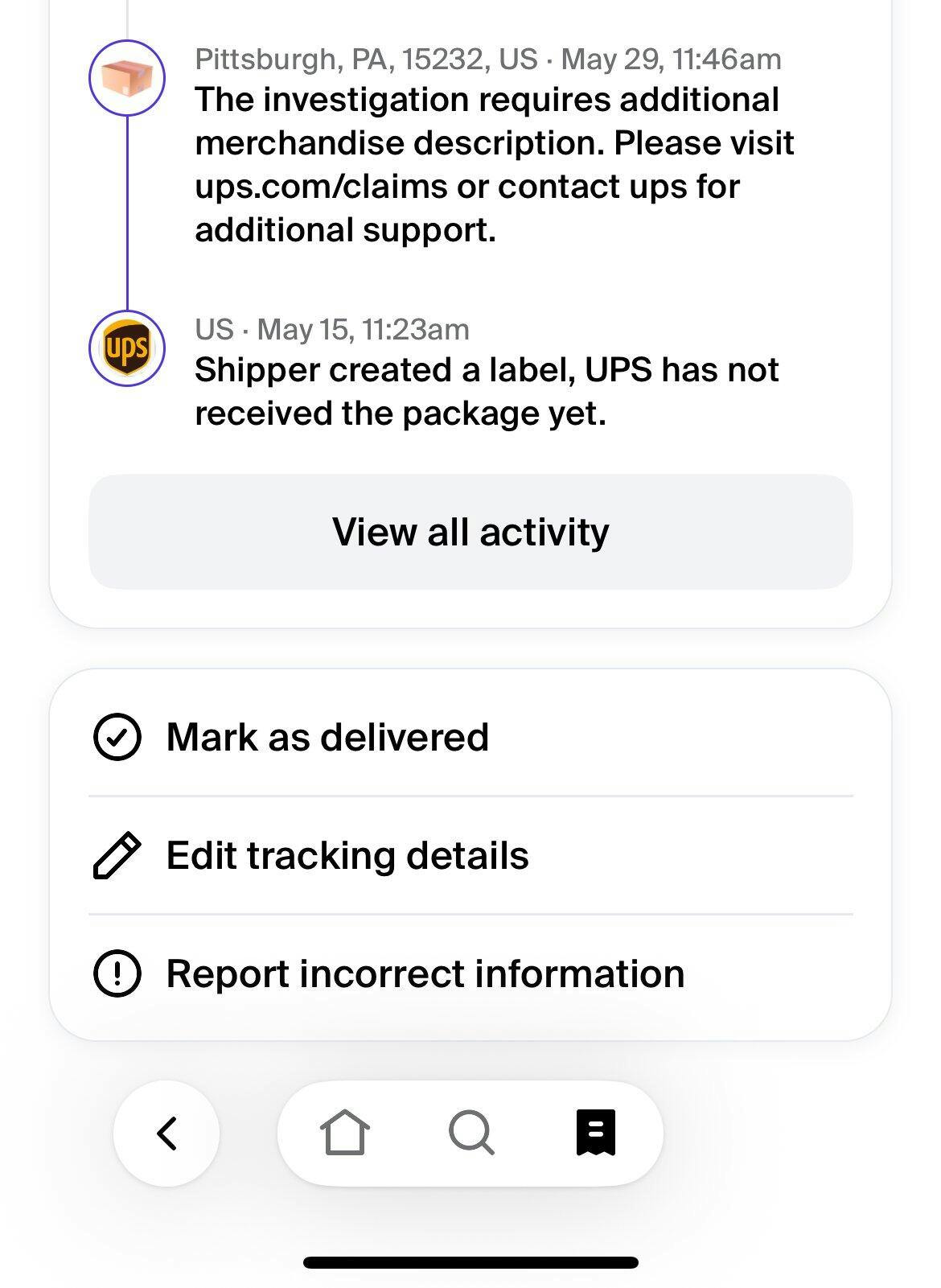This screenshot has height=1288, width=941.
Task: Mark the package as delivered
Action: [x=327, y=737]
